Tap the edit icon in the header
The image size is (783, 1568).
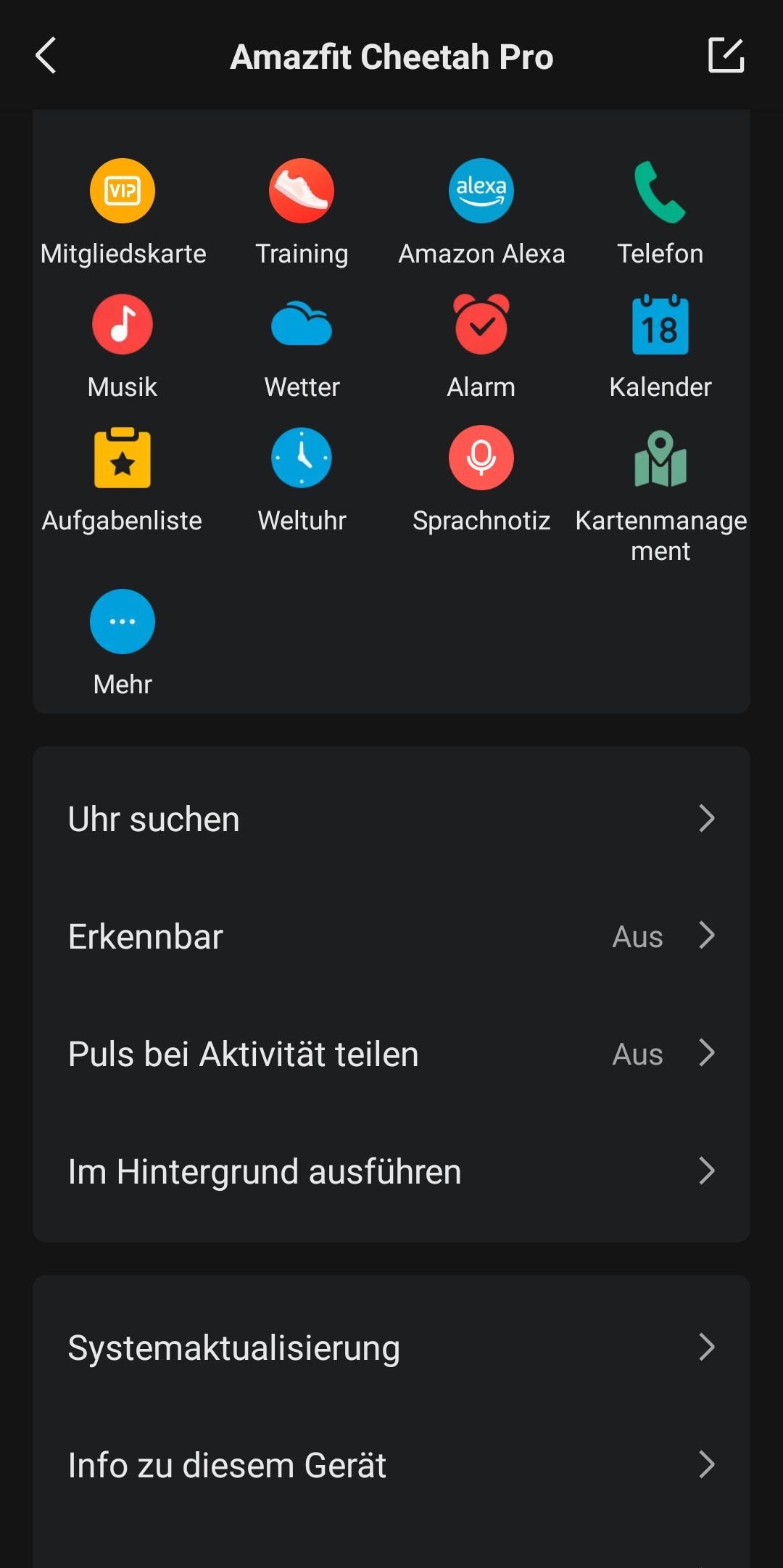coord(726,56)
